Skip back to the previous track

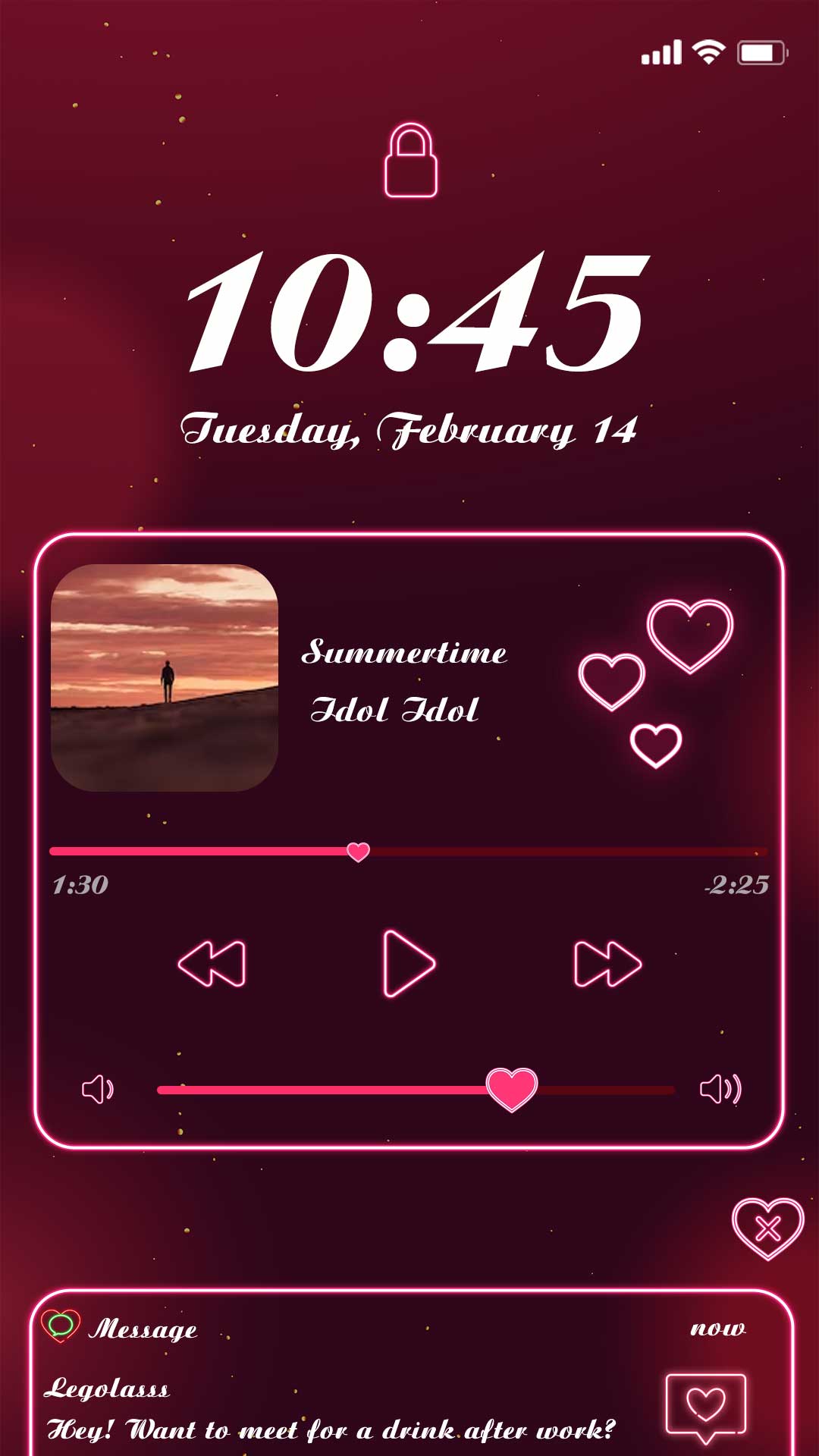(212, 964)
